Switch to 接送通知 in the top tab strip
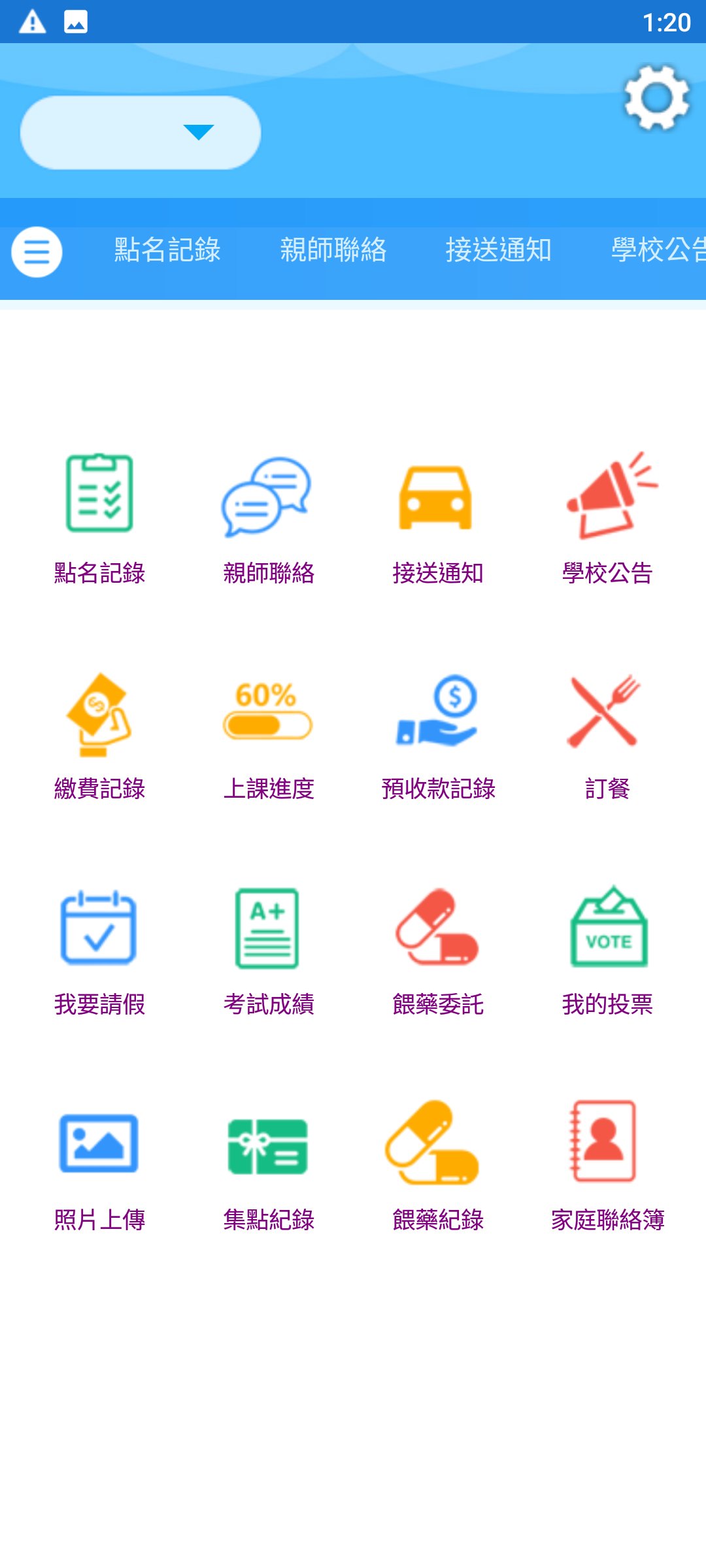 tap(498, 250)
